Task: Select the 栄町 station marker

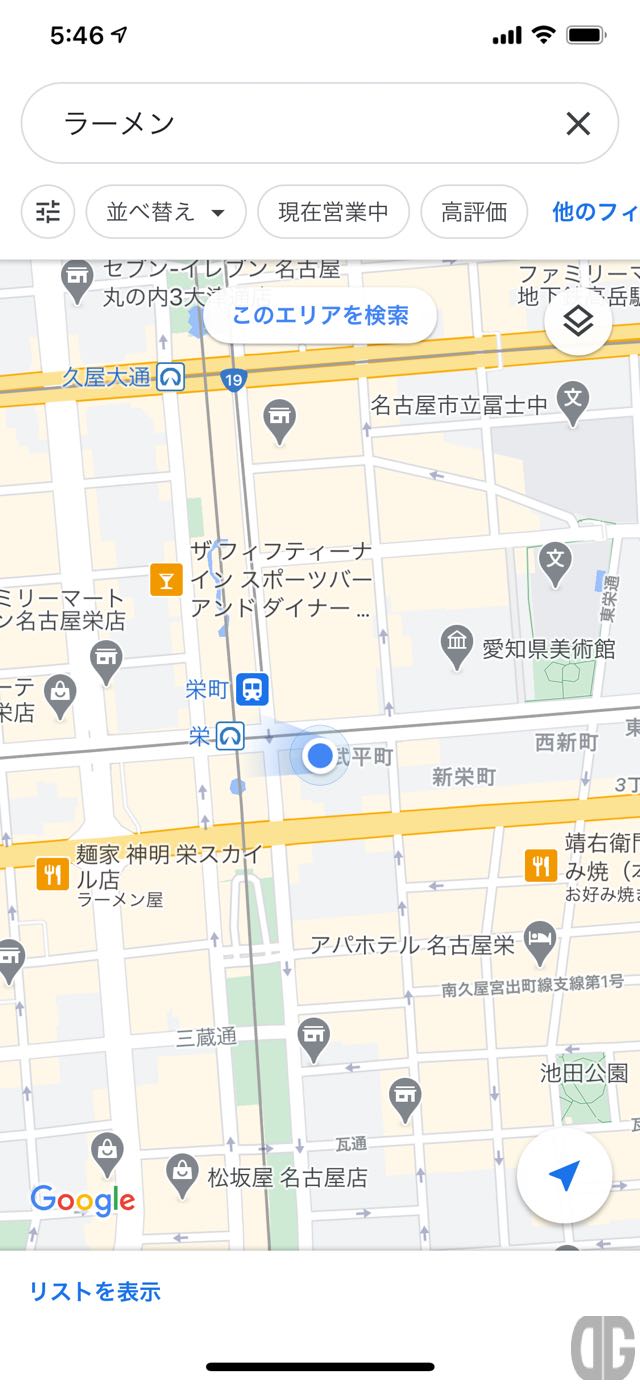Action: coord(253,689)
